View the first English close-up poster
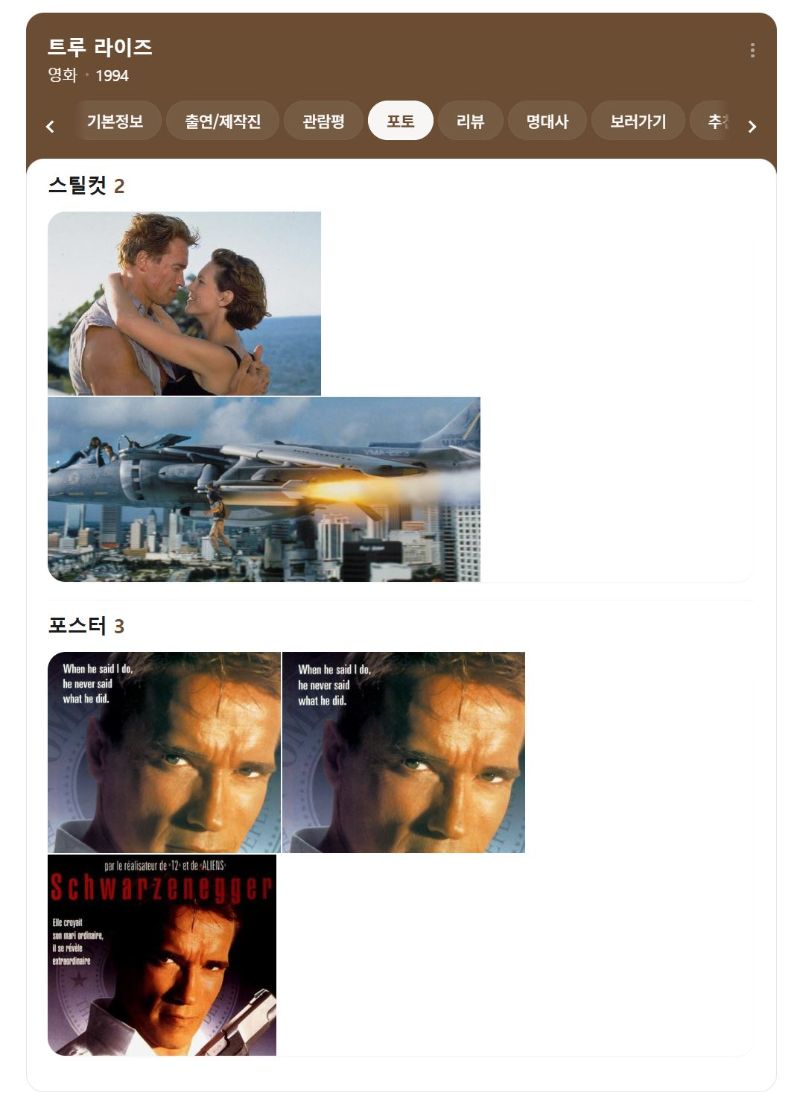 pyautogui.click(x=164, y=752)
